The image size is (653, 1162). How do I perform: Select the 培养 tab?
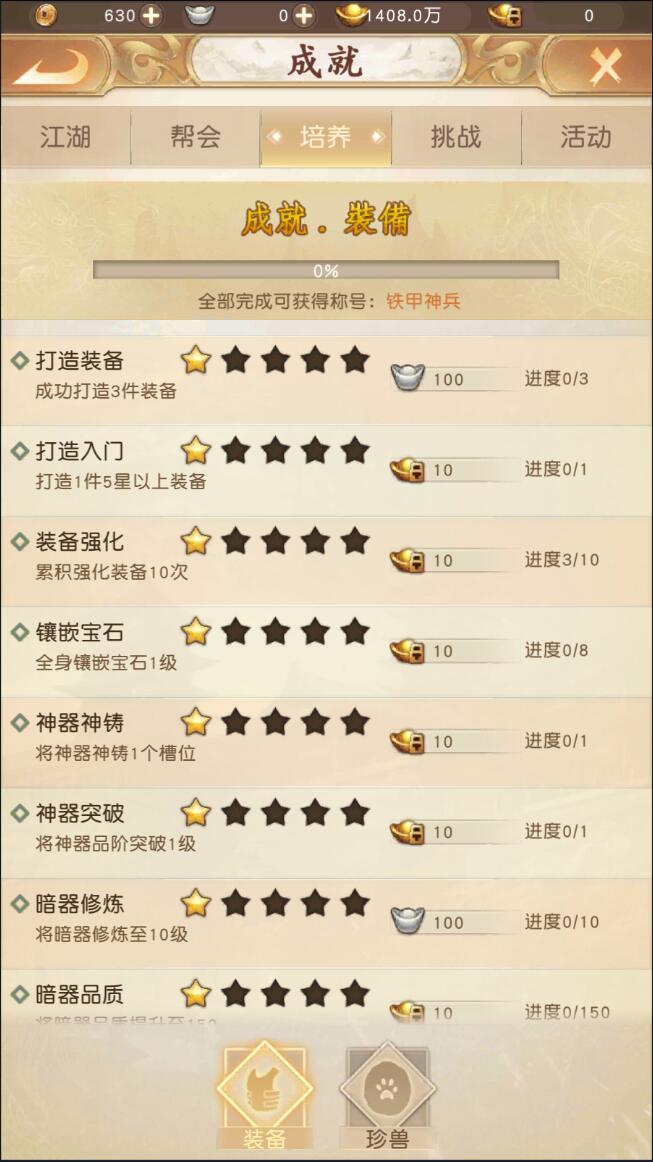pos(325,137)
